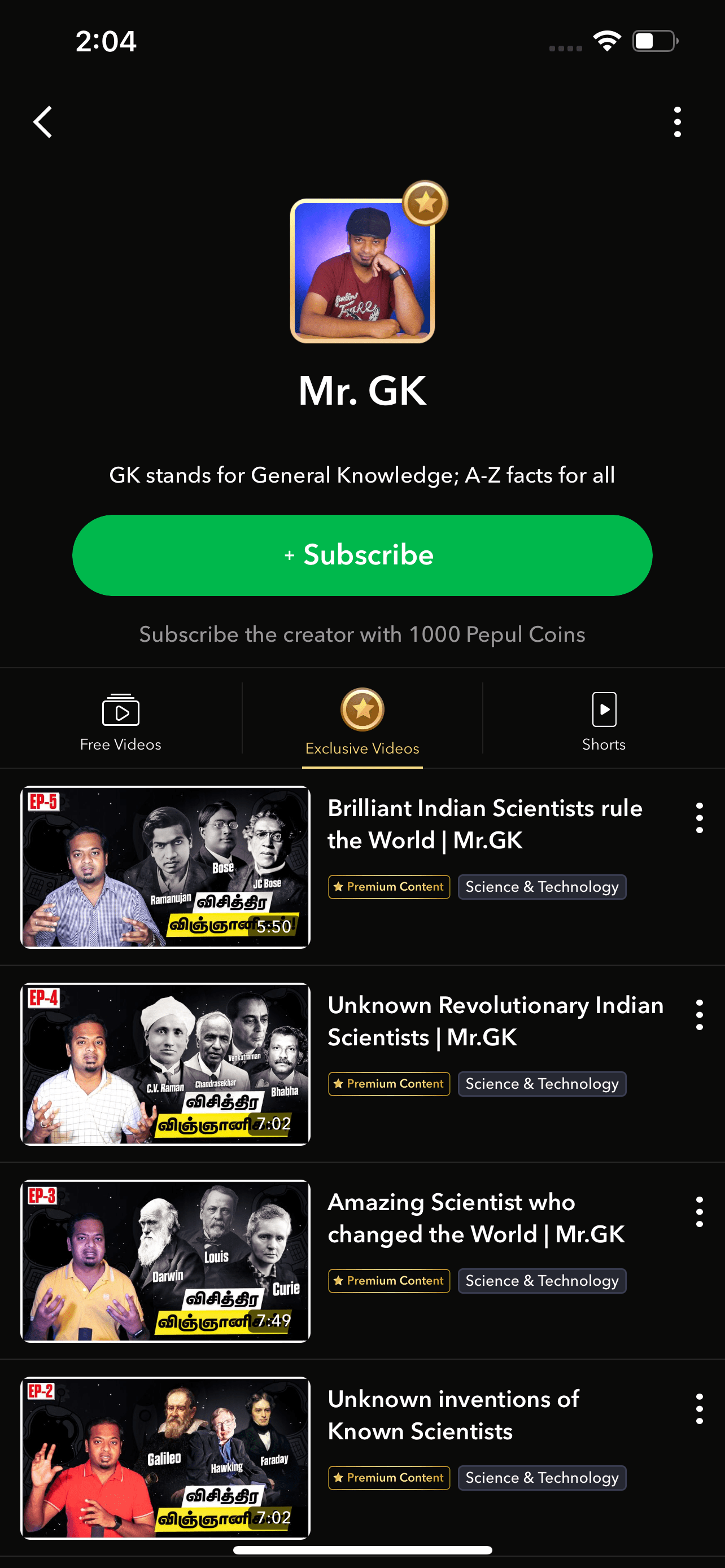Select the Exclusive Videos tab
This screenshot has height=1568, width=725.
click(362, 722)
